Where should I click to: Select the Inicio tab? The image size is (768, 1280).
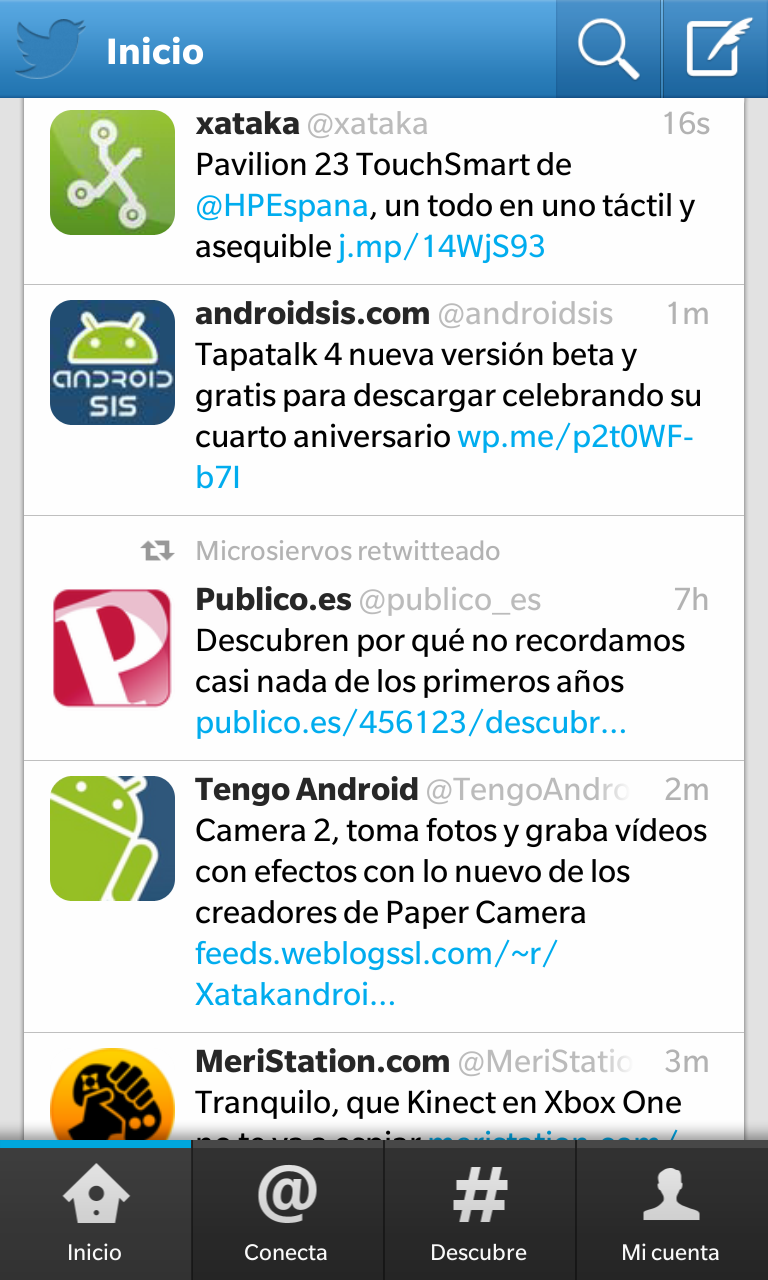[95, 1212]
